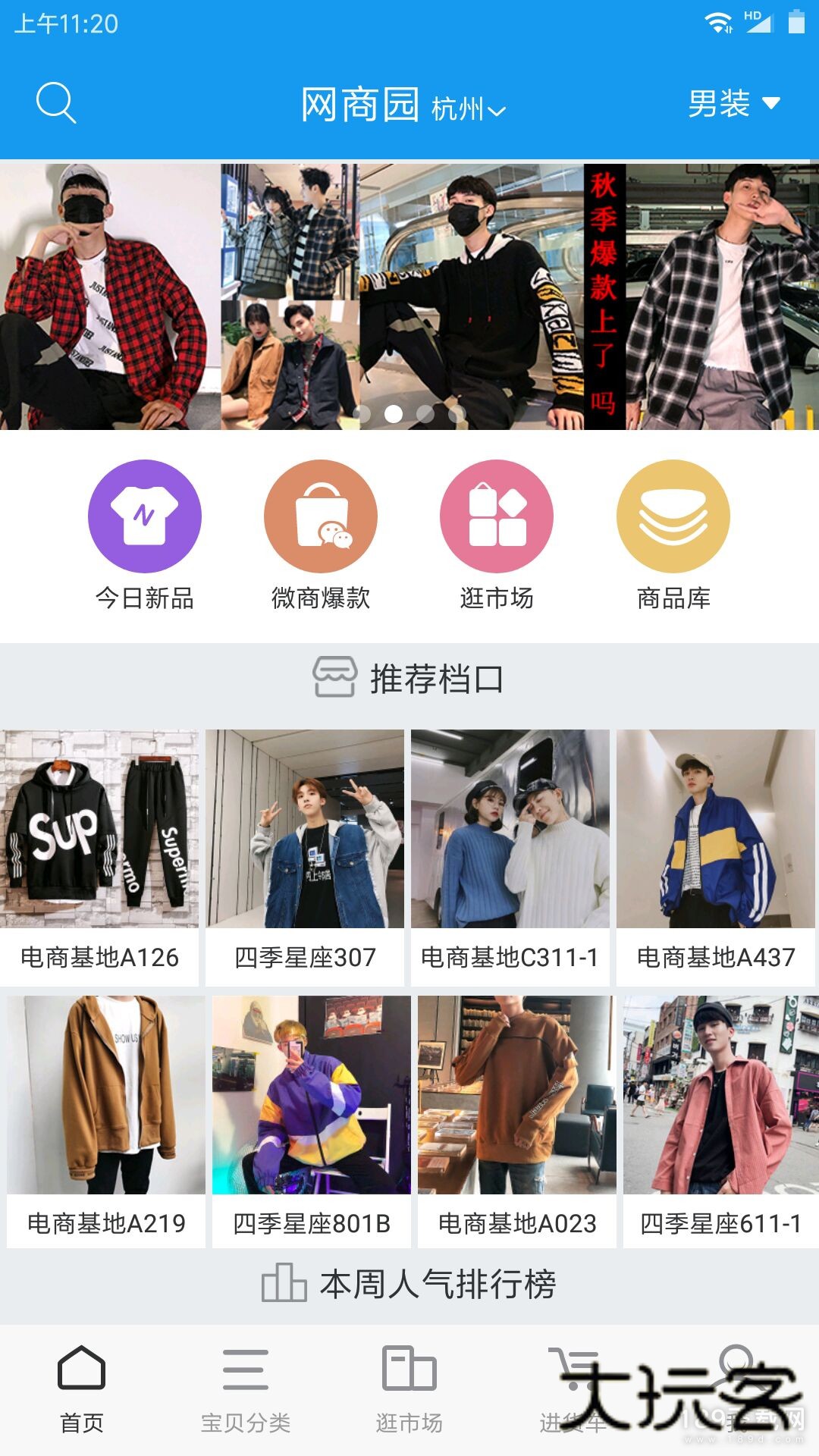The height and width of the screenshot is (1456, 819).
Task: Switch to 逛市场 in bottom navigation
Action: pyautogui.click(x=409, y=1389)
